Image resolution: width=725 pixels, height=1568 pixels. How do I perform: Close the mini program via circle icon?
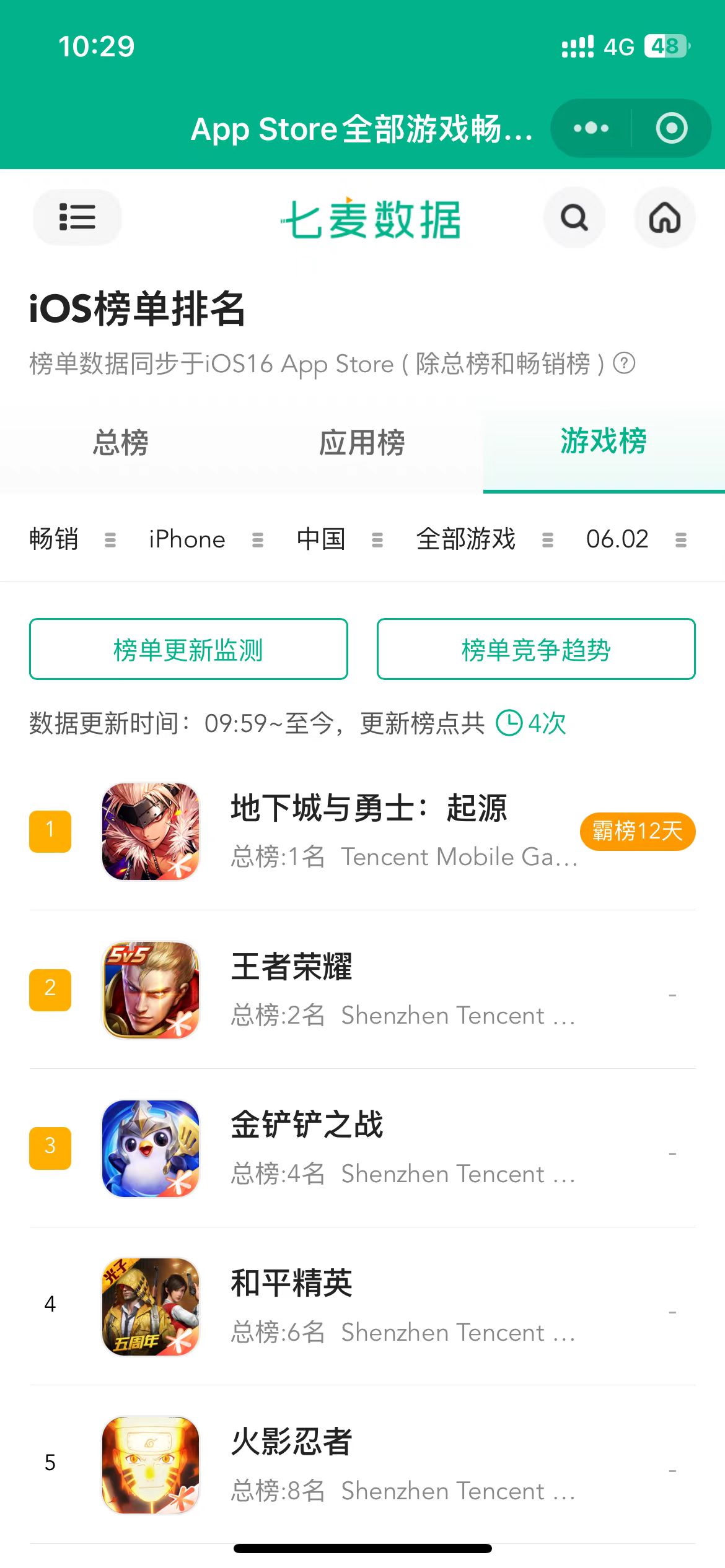click(672, 128)
